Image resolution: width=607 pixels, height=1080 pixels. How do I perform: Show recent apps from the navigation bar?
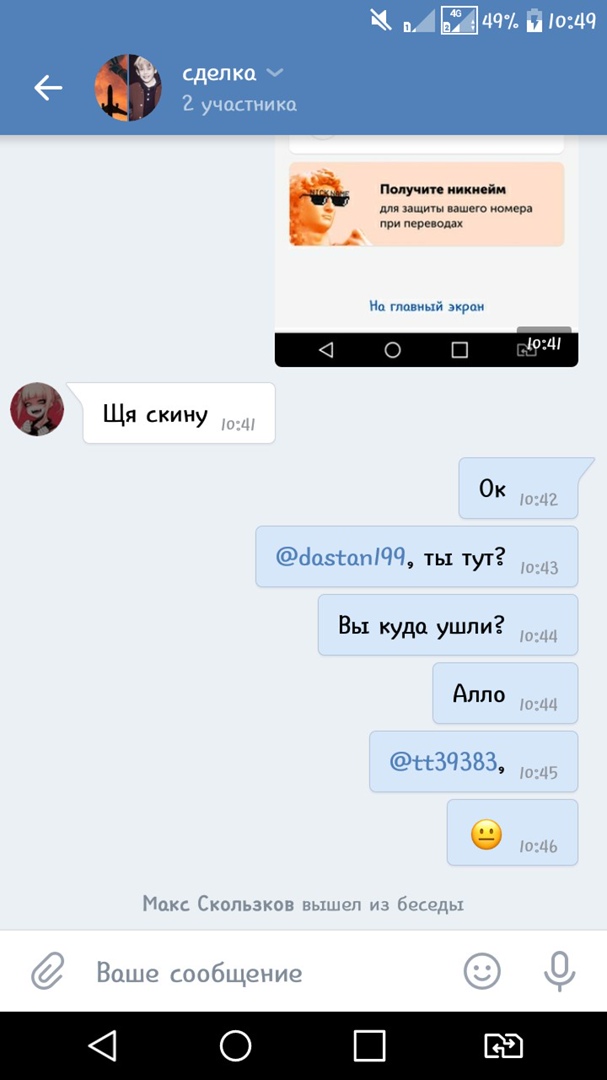pos(369,1046)
